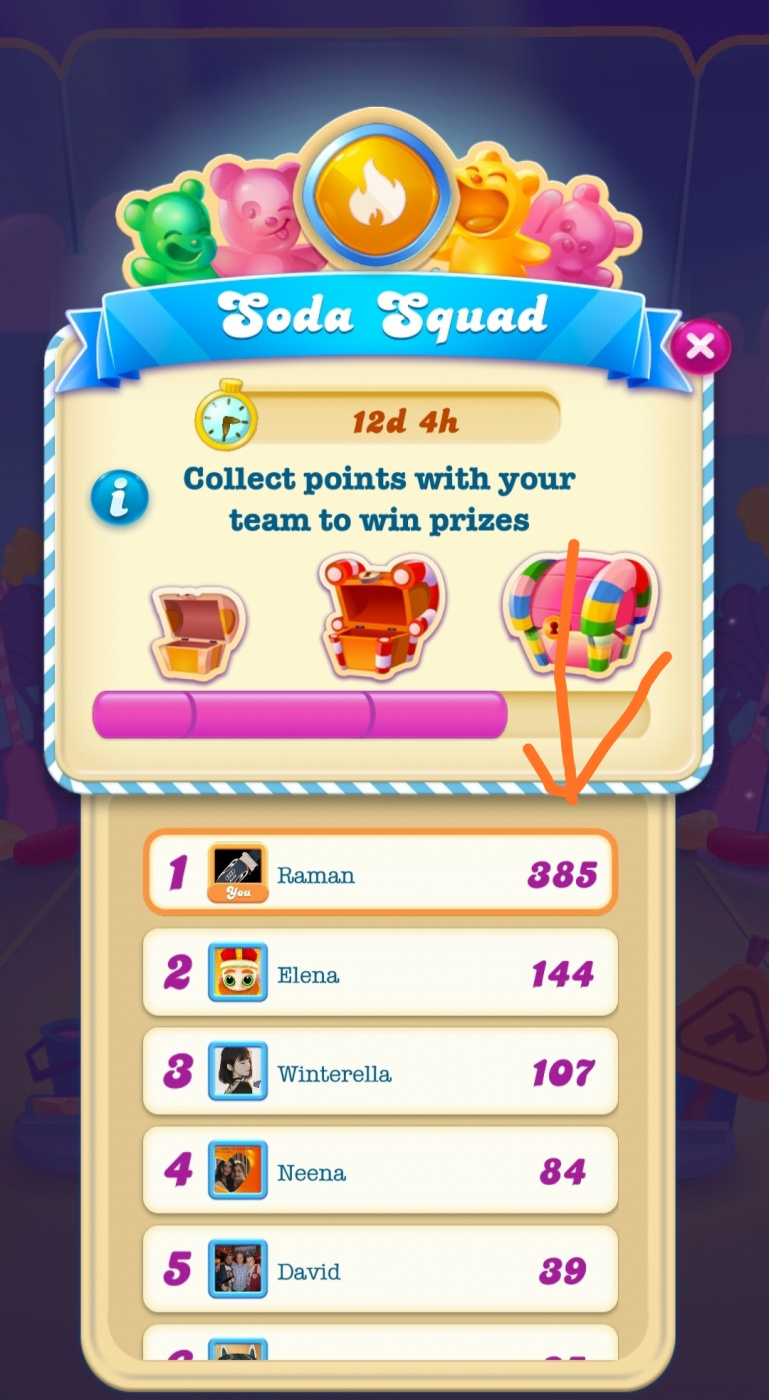The width and height of the screenshot is (769, 1400).
Task: Close the Soda Squad dialog
Action: 700,347
